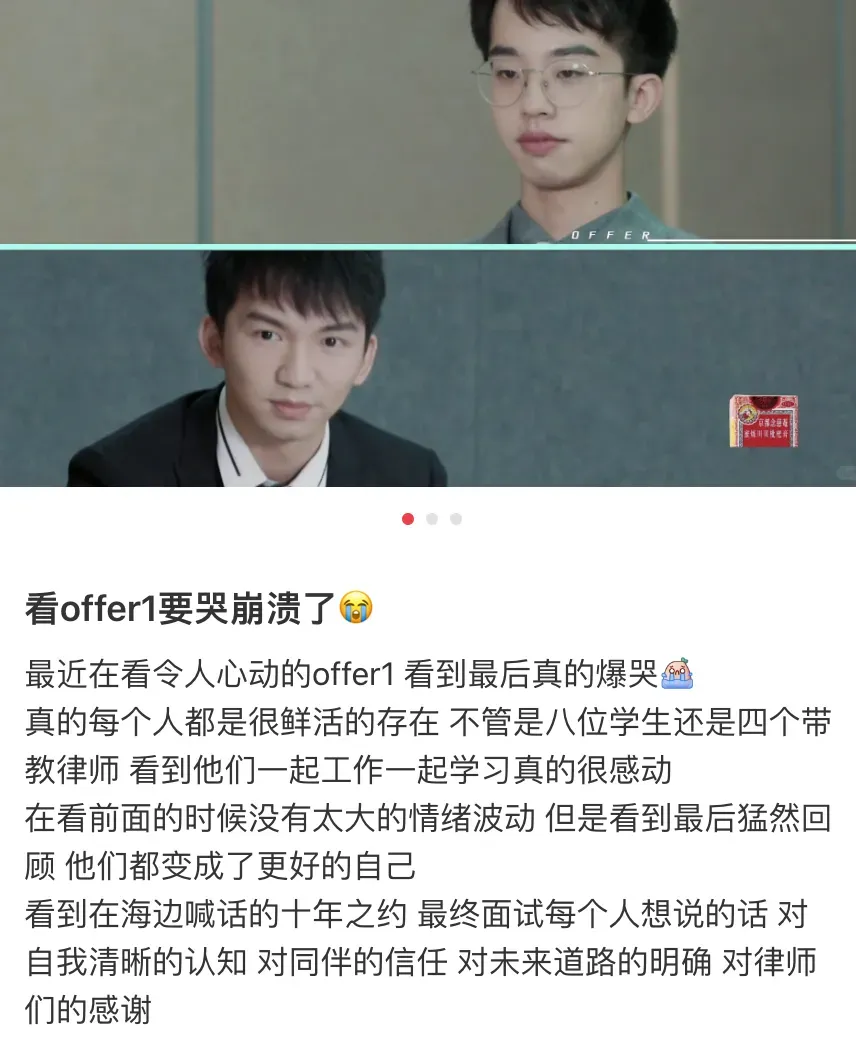Jump to the second image via page dots
Screen dimensions: 856x1038
(432, 519)
